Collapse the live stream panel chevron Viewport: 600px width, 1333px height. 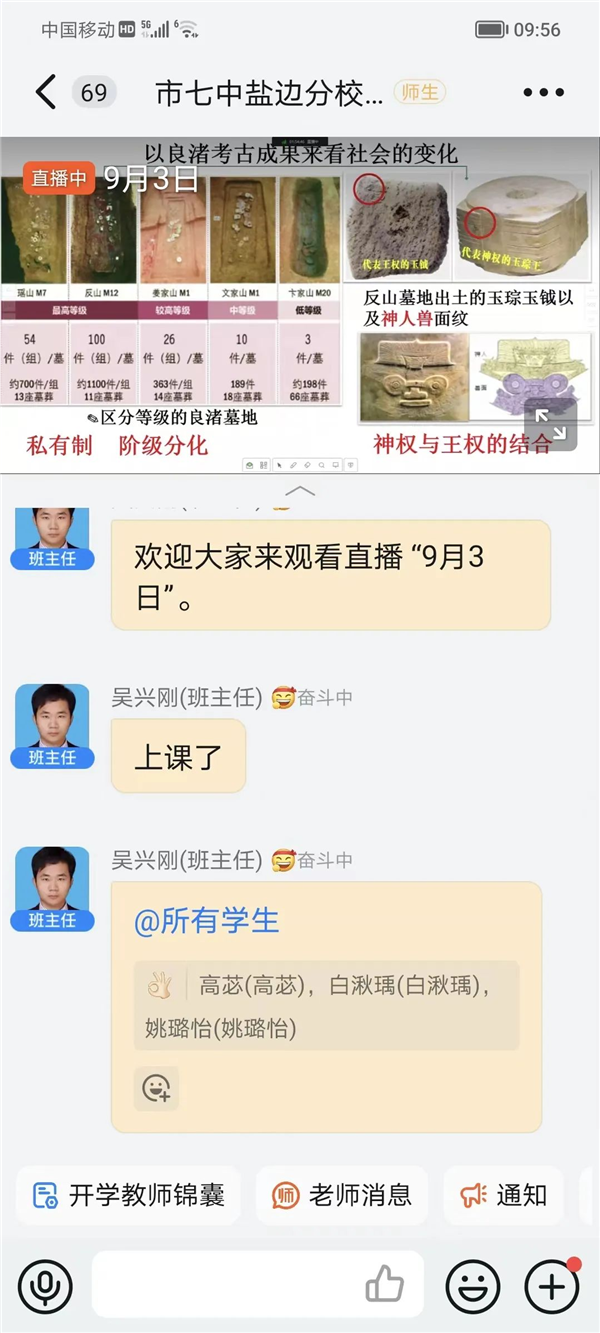click(300, 491)
